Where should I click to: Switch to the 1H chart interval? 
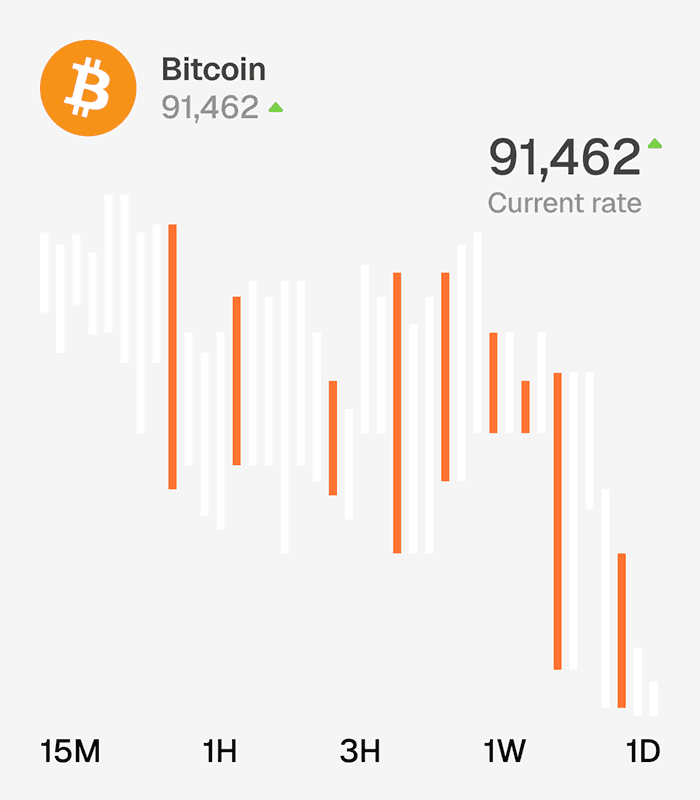pos(219,751)
